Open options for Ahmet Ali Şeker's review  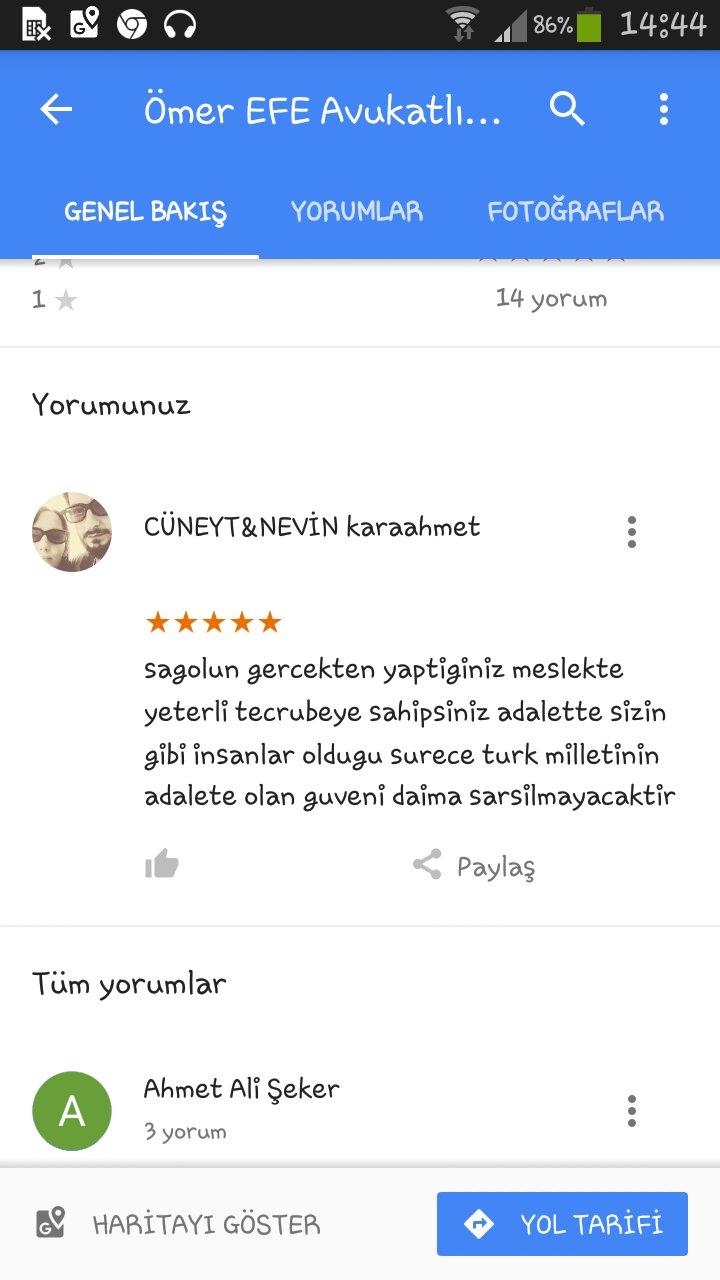(x=631, y=1110)
